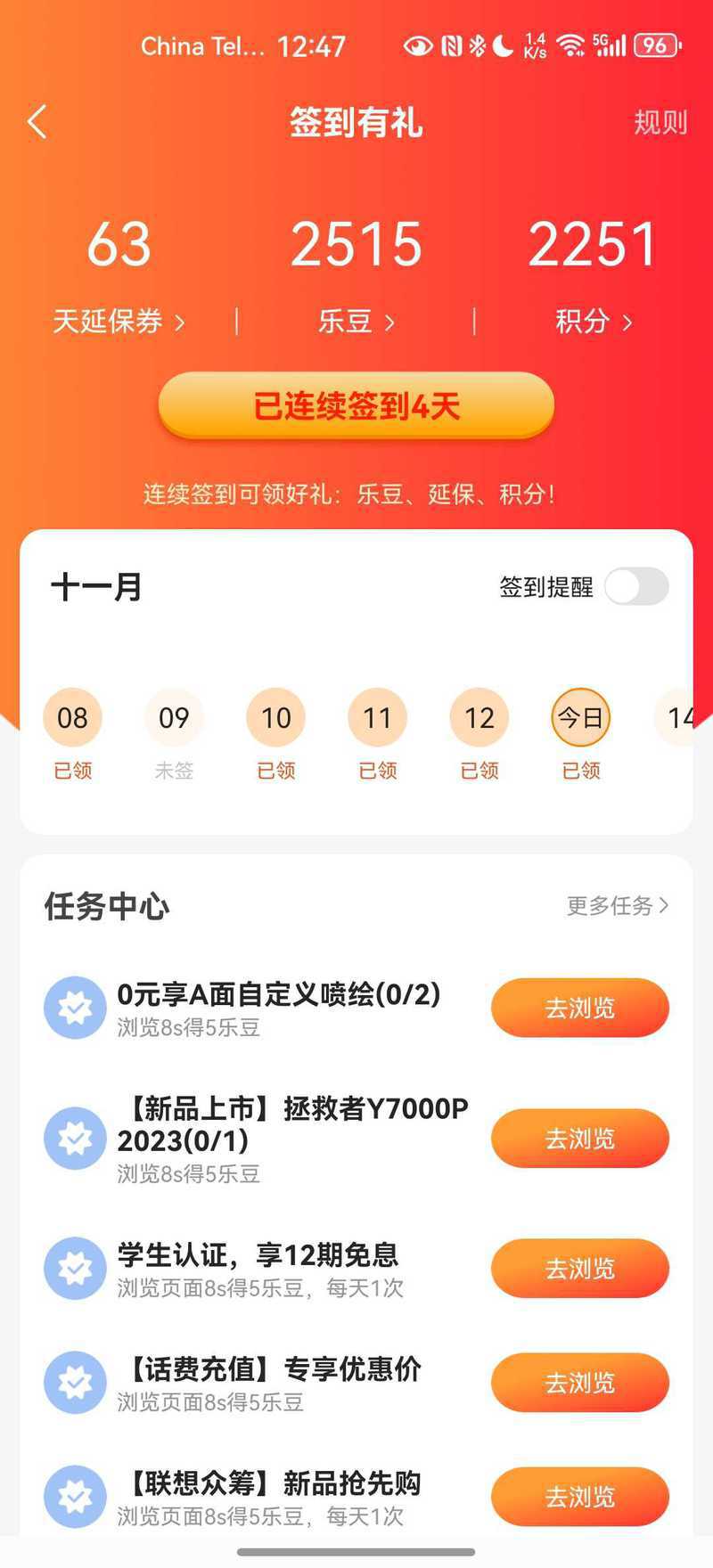Image resolution: width=713 pixels, height=1568 pixels.
Task: Select today's 今日 check-in circle
Action: click(x=581, y=717)
